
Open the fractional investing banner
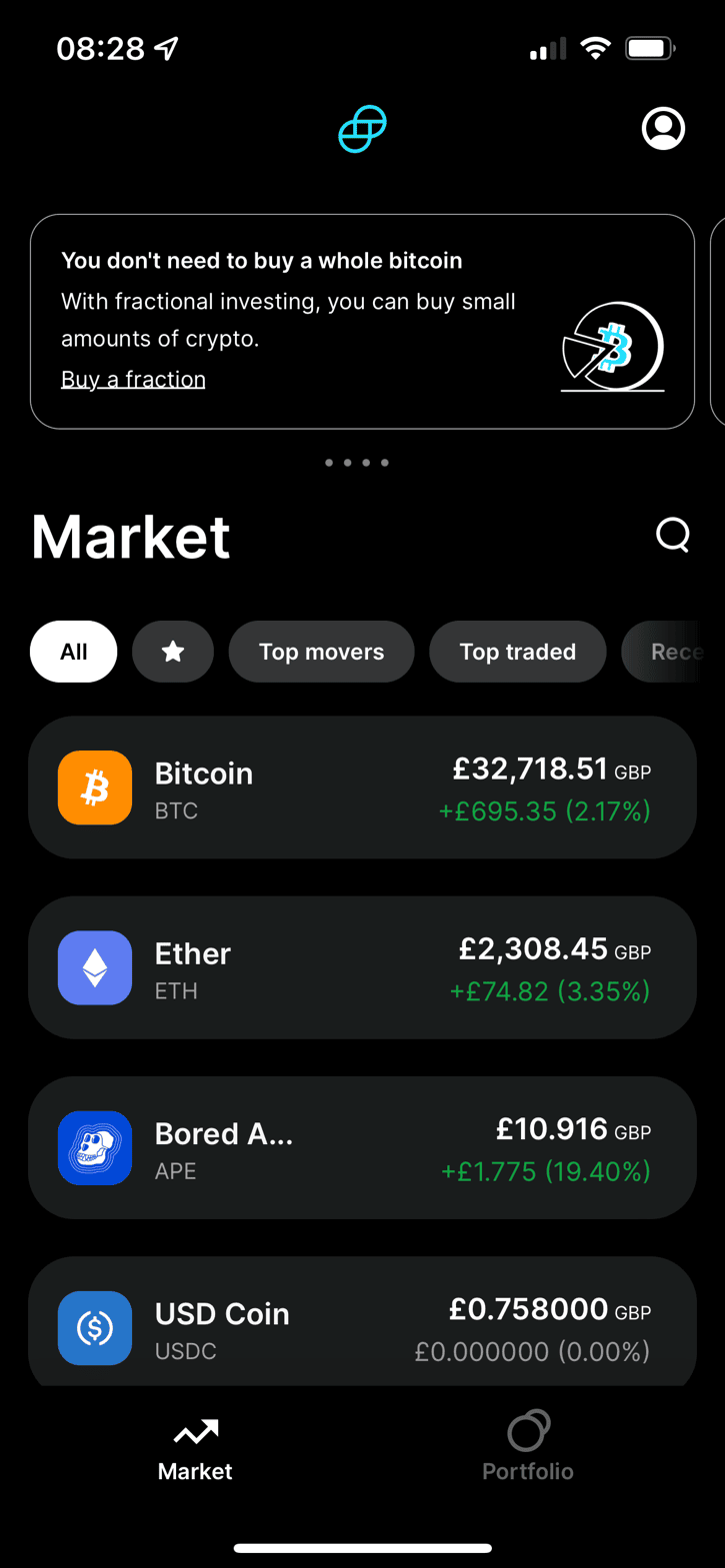(362, 320)
